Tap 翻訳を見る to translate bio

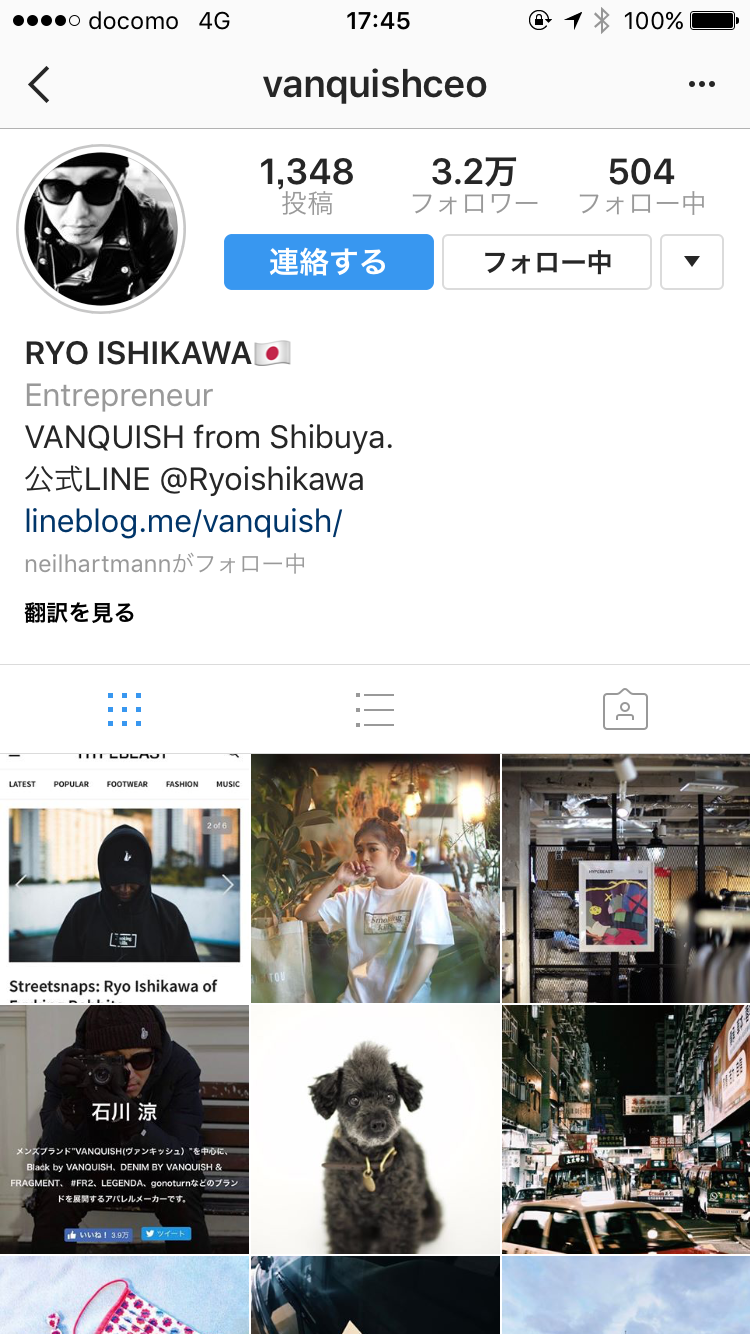(80, 613)
